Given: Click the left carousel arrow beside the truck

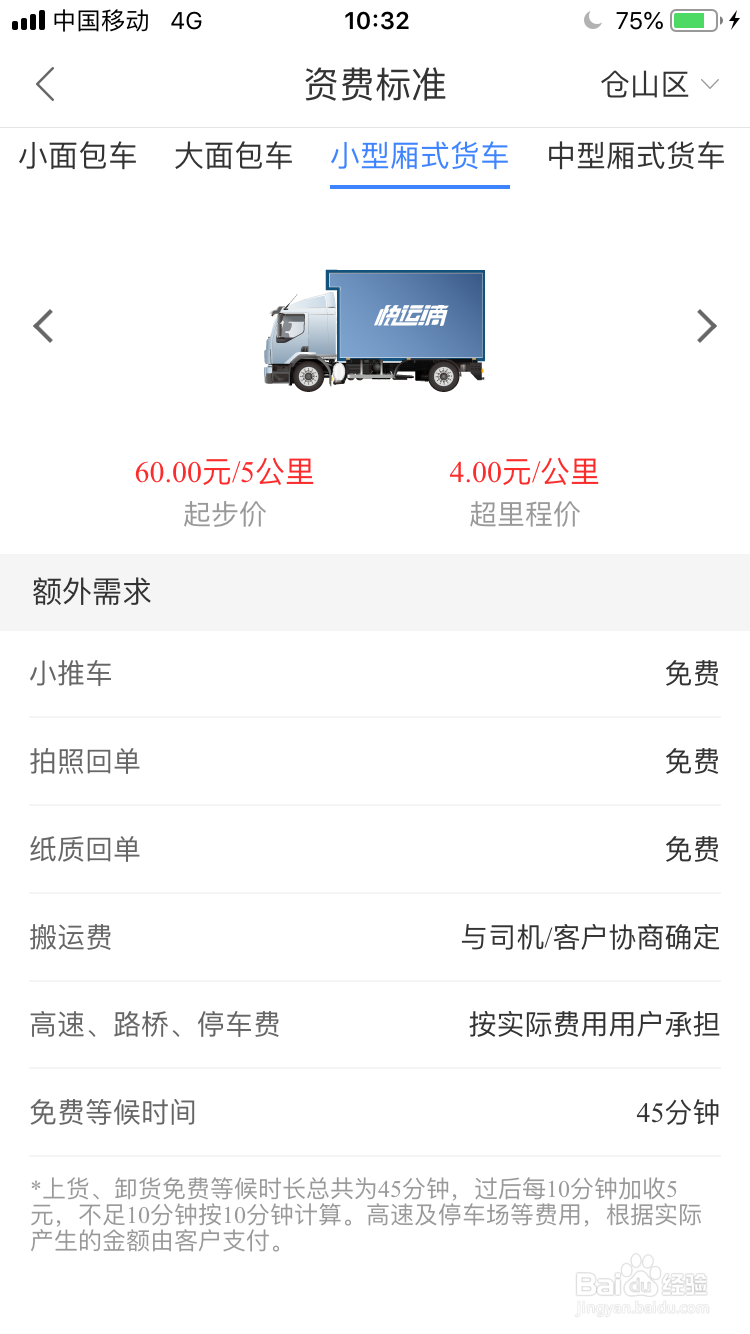Looking at the screenshot, I should coord(43,326).
